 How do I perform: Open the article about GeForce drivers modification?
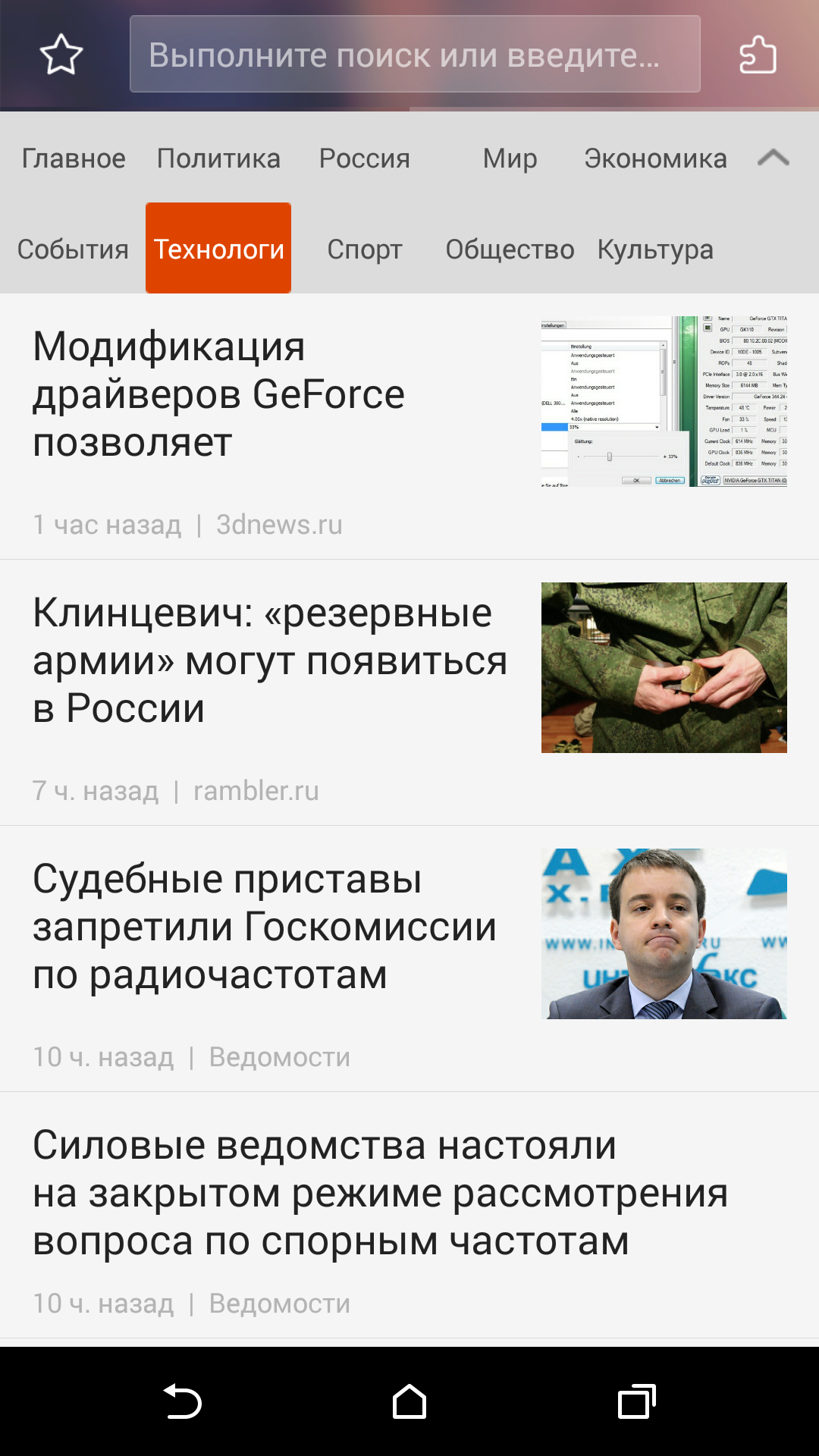pyautogui.click(x=409, y=427)
